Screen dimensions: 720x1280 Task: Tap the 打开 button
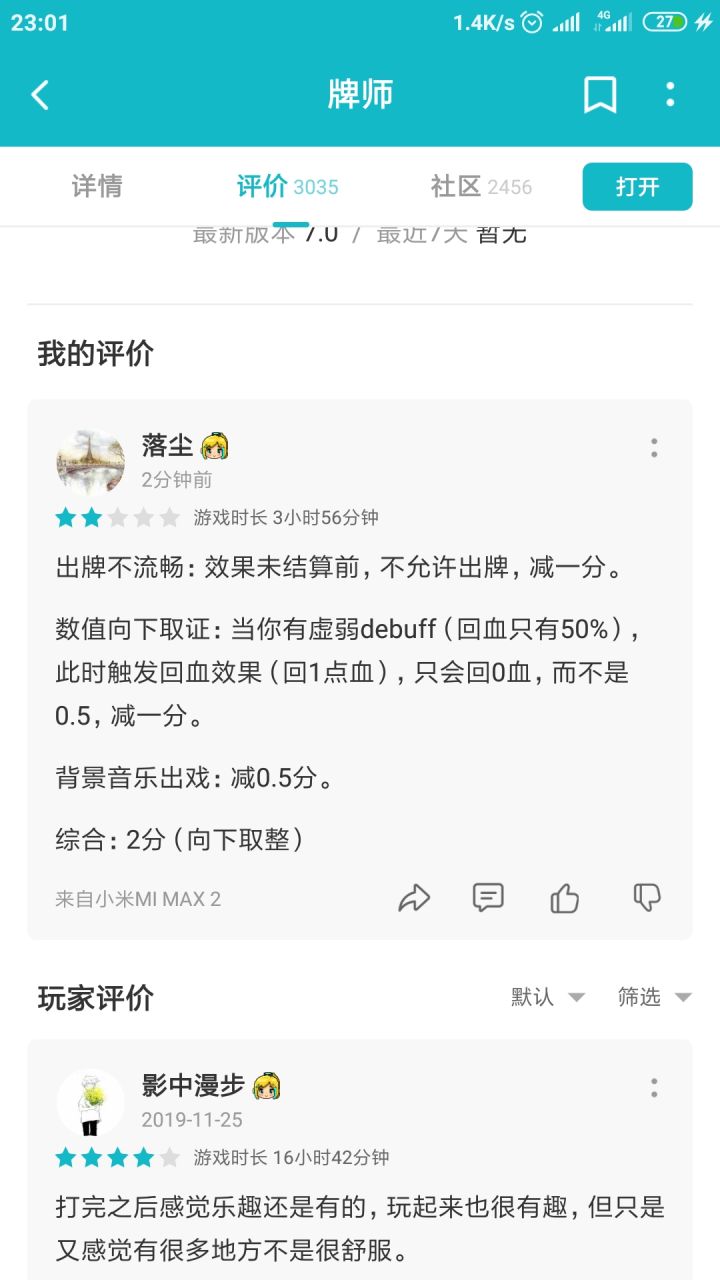coord(638,187)
